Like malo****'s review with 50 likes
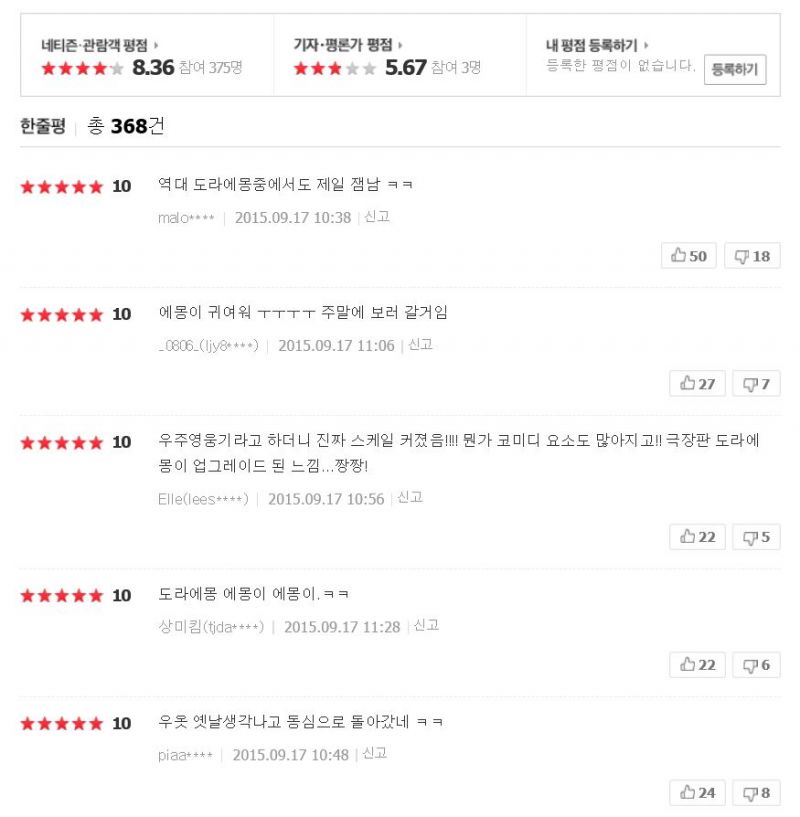 coord(689,256)
